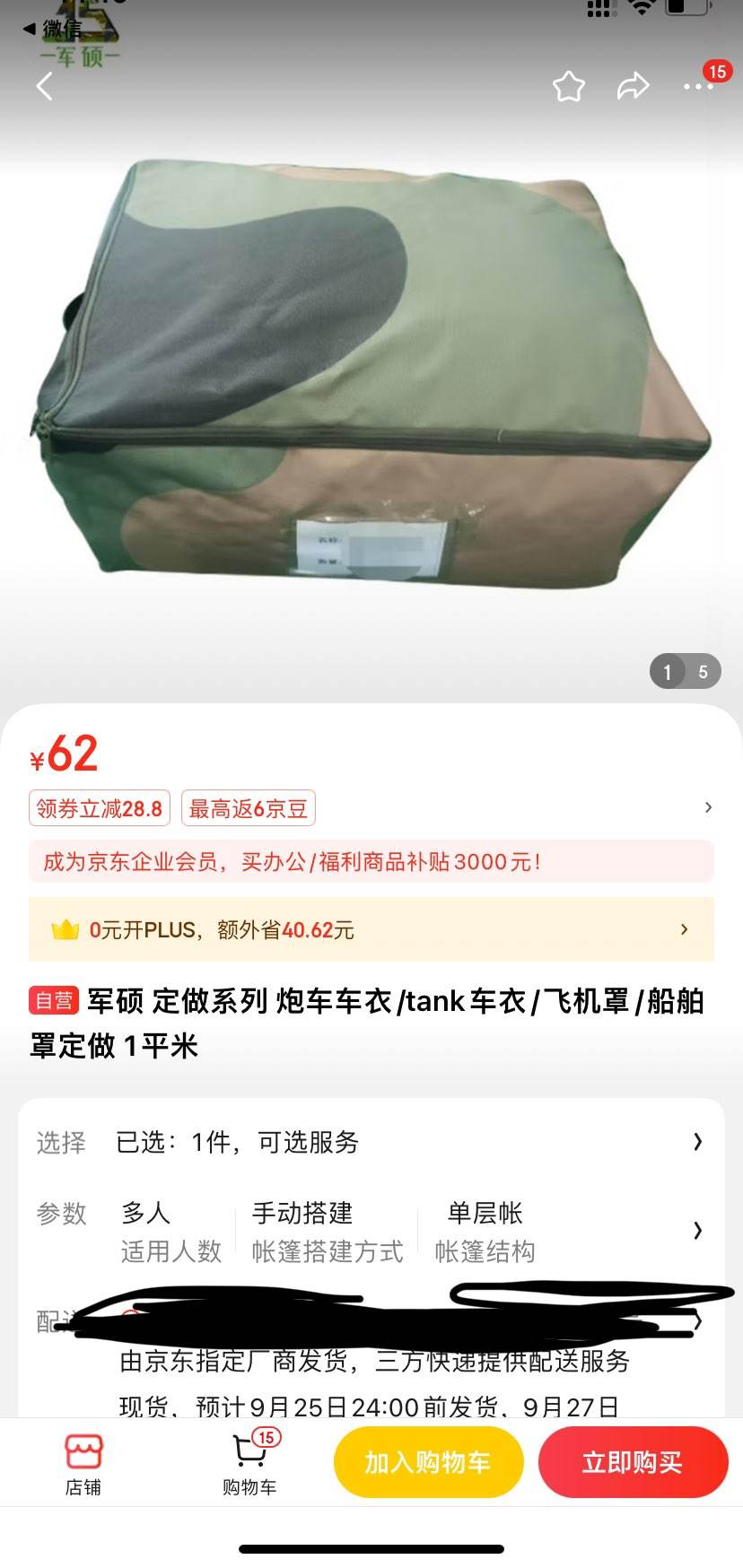Open the enterprise member subsidy banner
The image size is (743, 1568).
click(371, 862)
